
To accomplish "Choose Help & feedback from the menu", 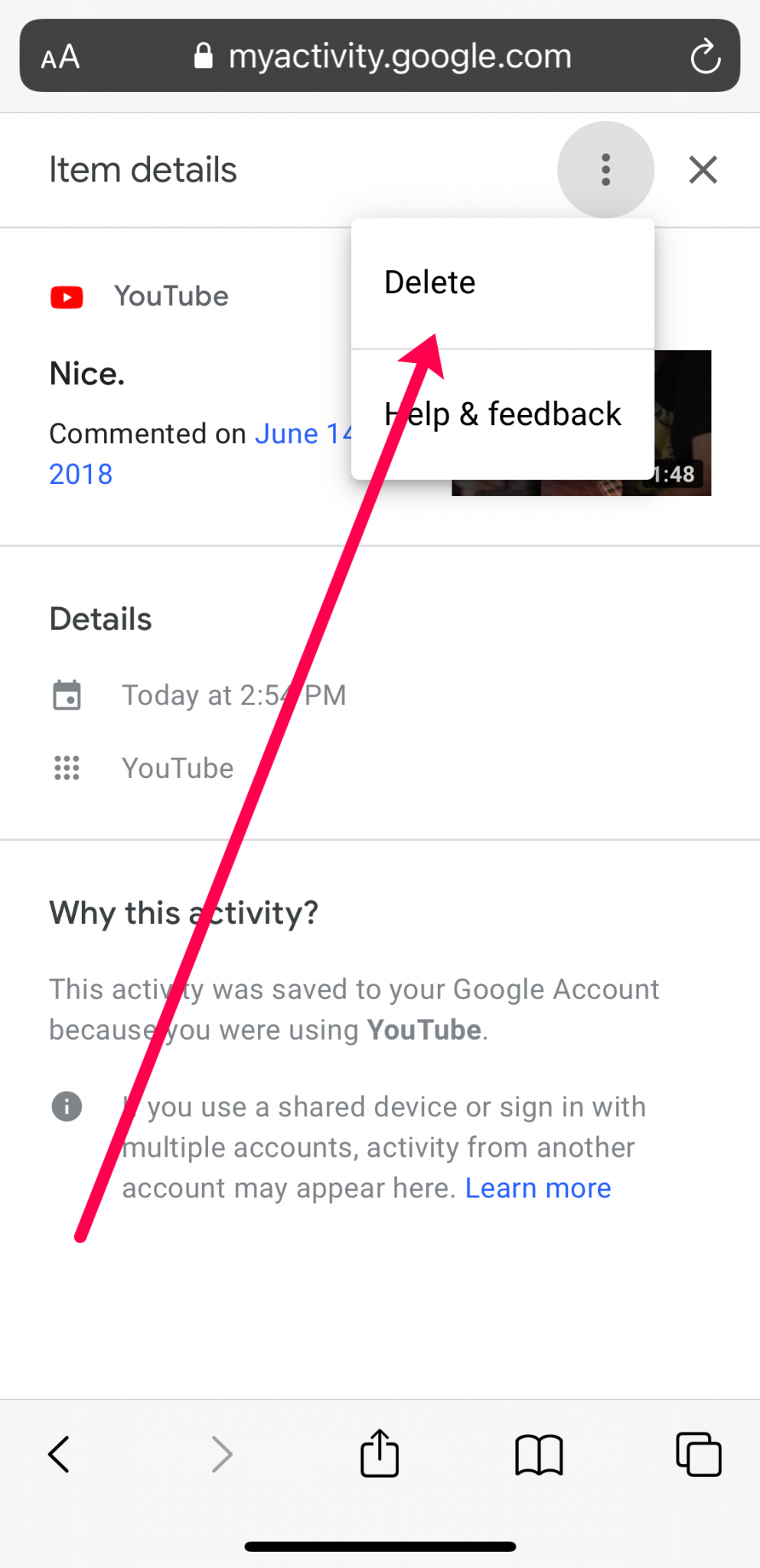I will pos(502,413).
